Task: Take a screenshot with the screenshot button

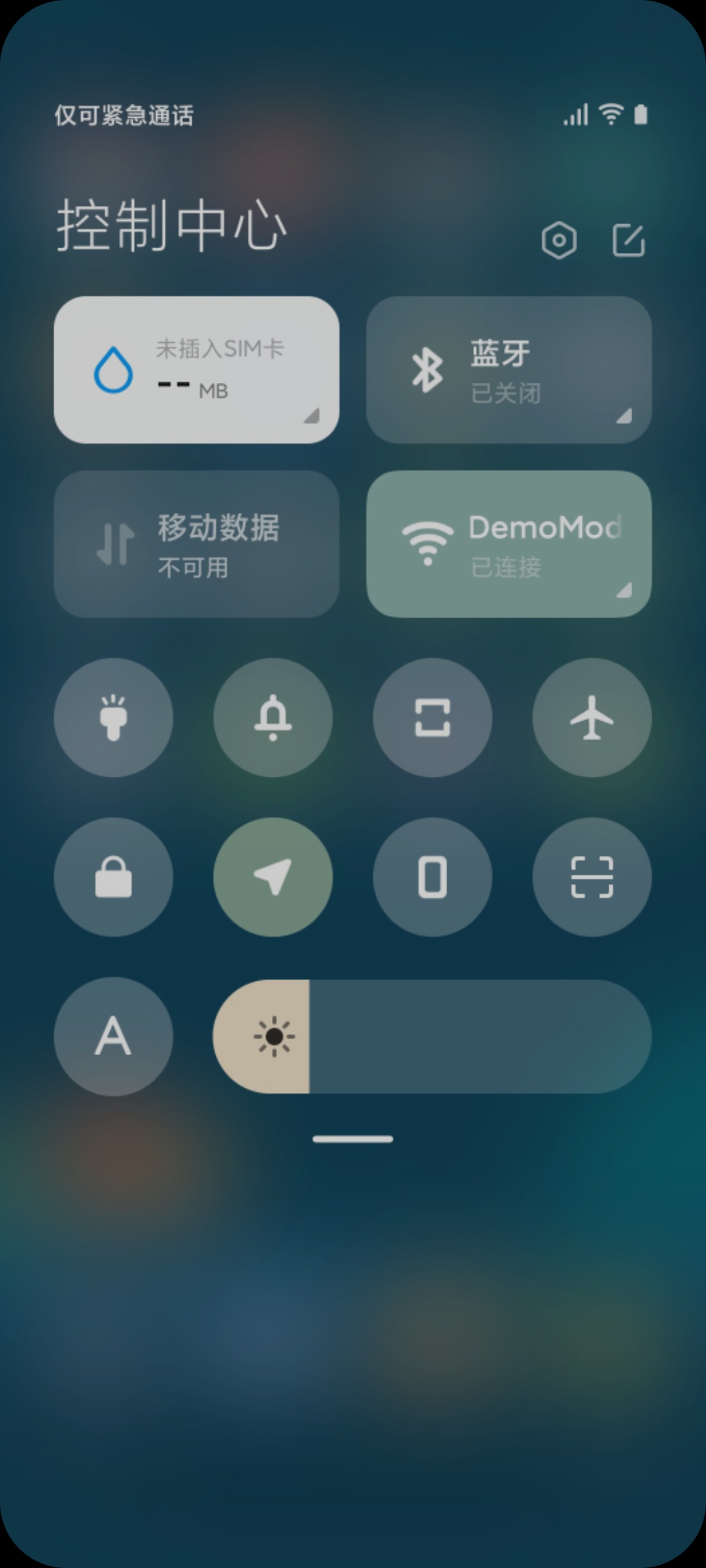Action: 433,717
